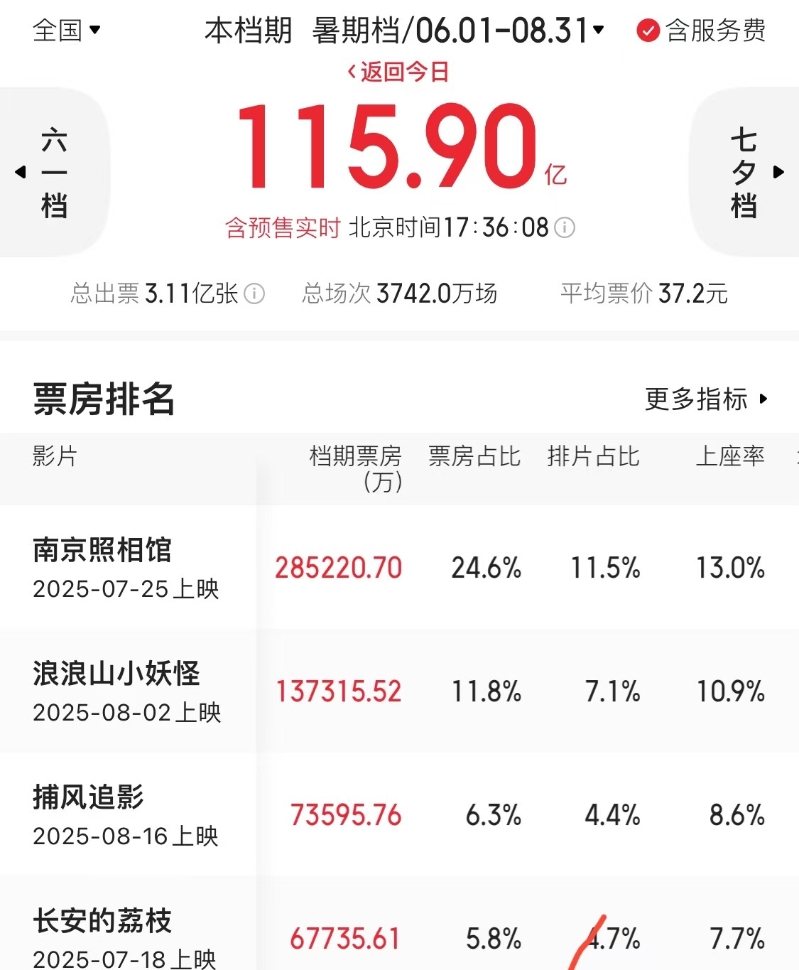Image resolution: width=799 pixels, height=970 pixels.
Task: Toggle the 含服务费 checkbox
Action: coord(648,31)
